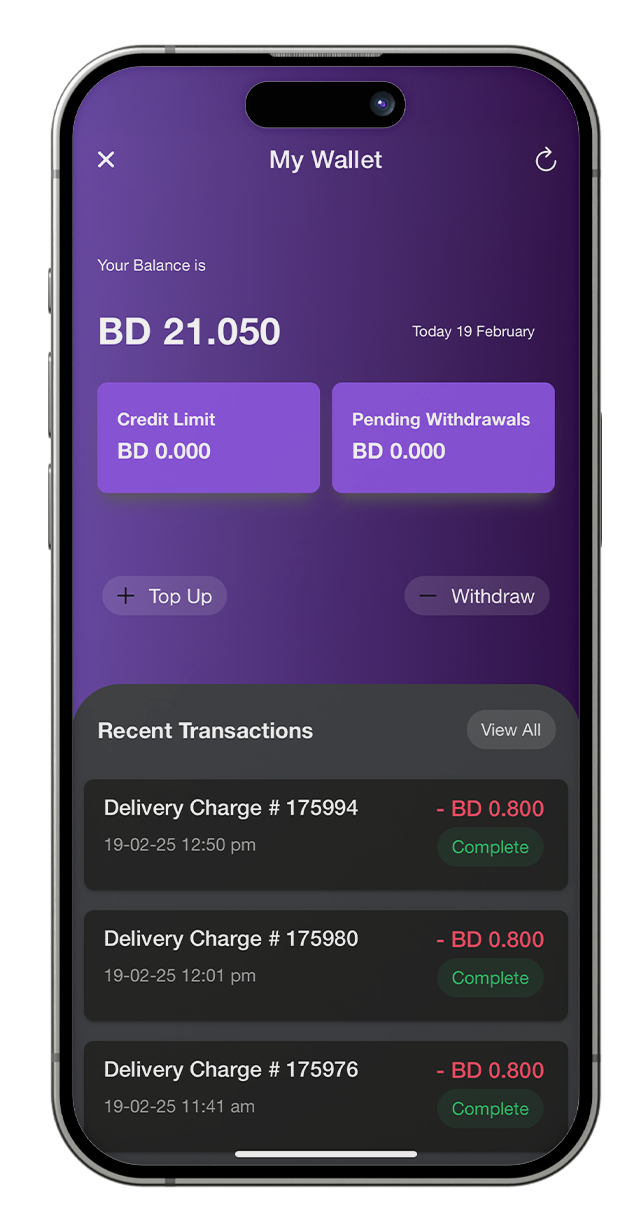Tap the Top Up button

coord(165,596)
